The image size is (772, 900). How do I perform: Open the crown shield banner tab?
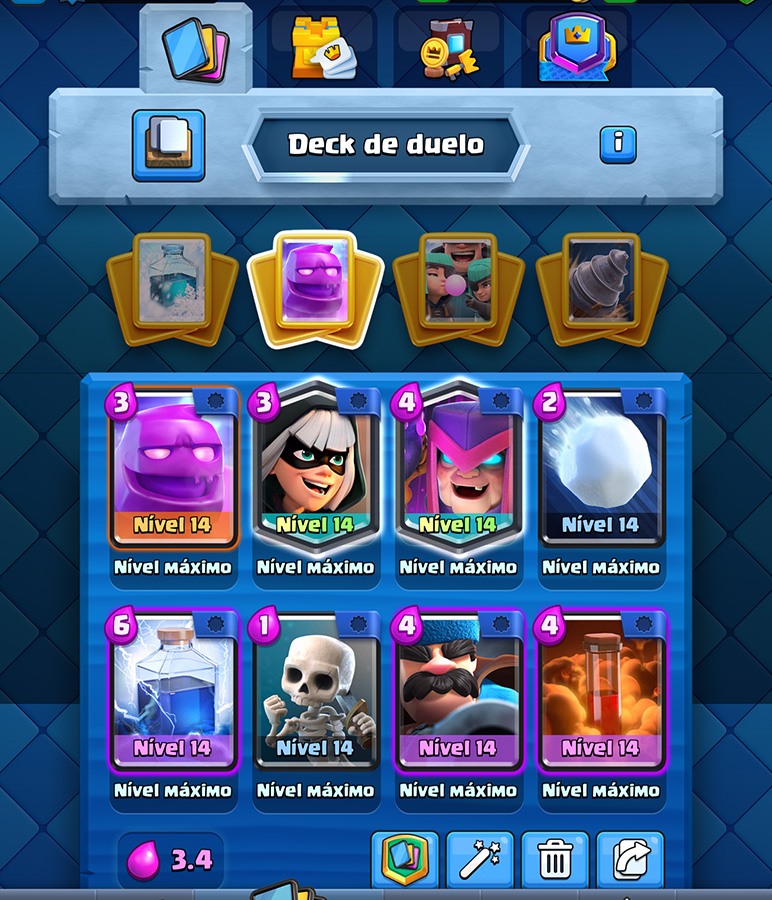click(x=577, y=48)
